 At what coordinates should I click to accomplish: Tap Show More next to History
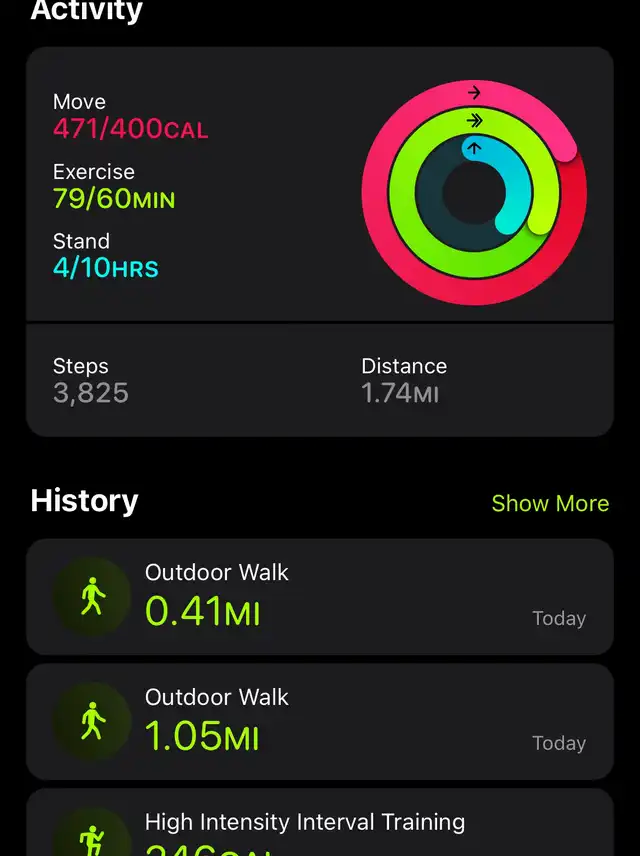pos(550,503)
